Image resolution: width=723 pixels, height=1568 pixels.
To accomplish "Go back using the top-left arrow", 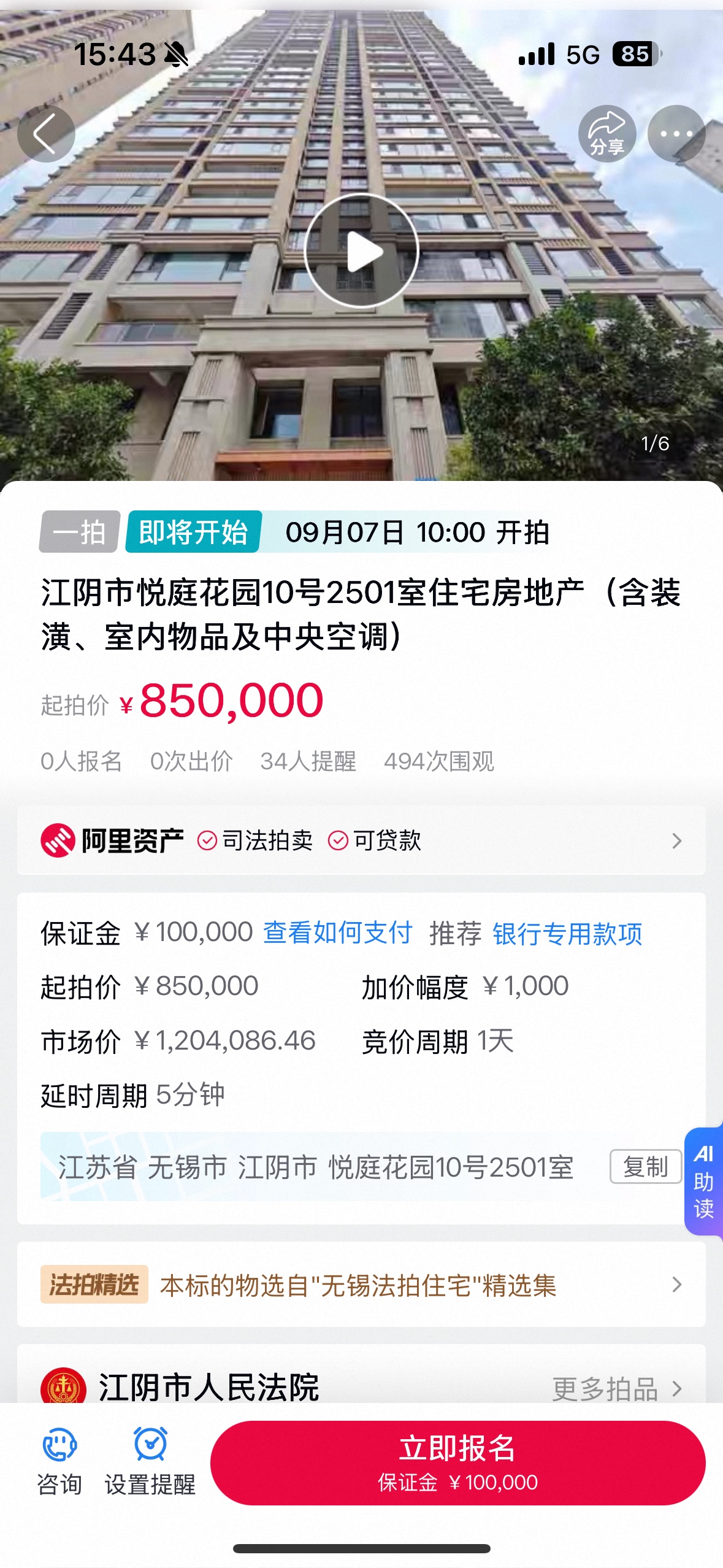I will pyautogui.click(x=46, y=134).
